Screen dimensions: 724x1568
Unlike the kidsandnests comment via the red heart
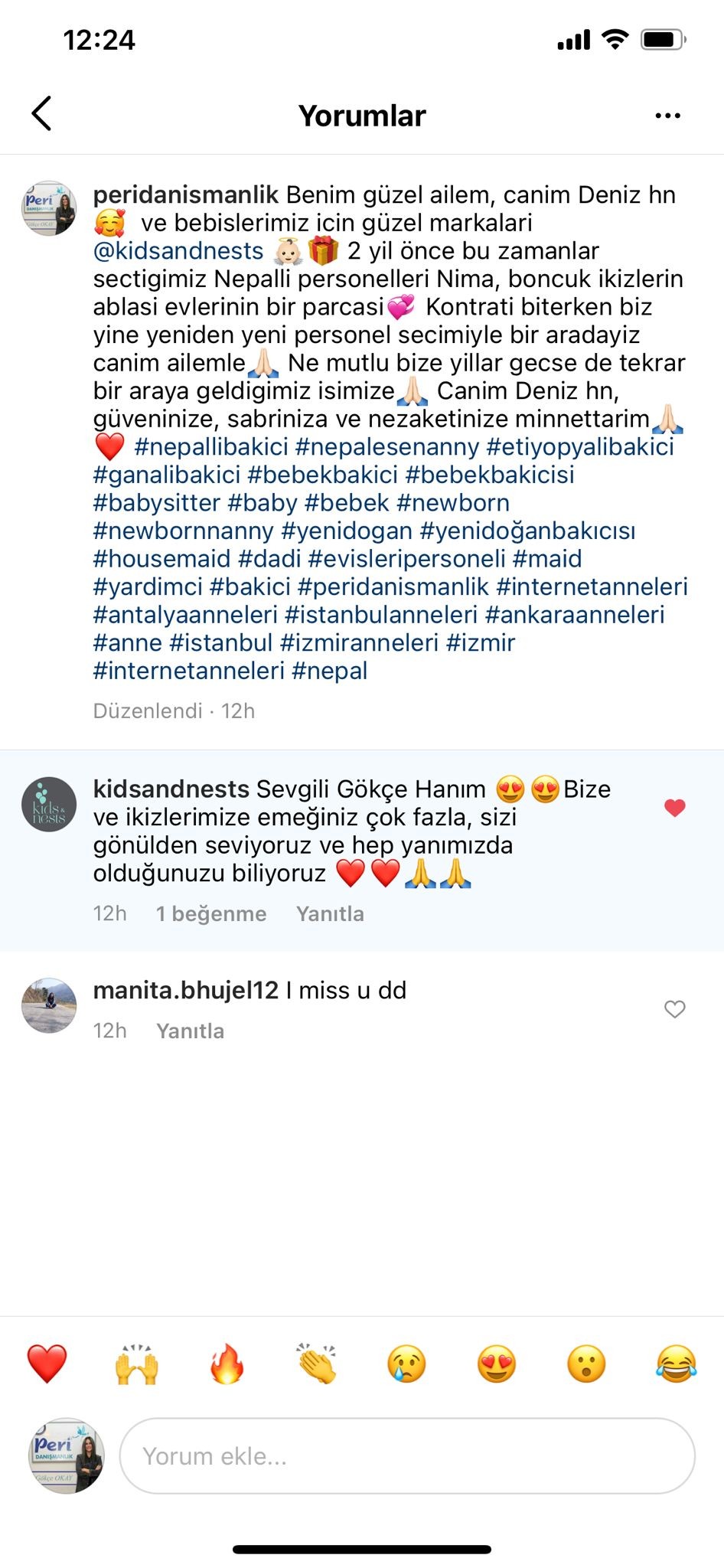pyautogui.click(x=674, y=808)
